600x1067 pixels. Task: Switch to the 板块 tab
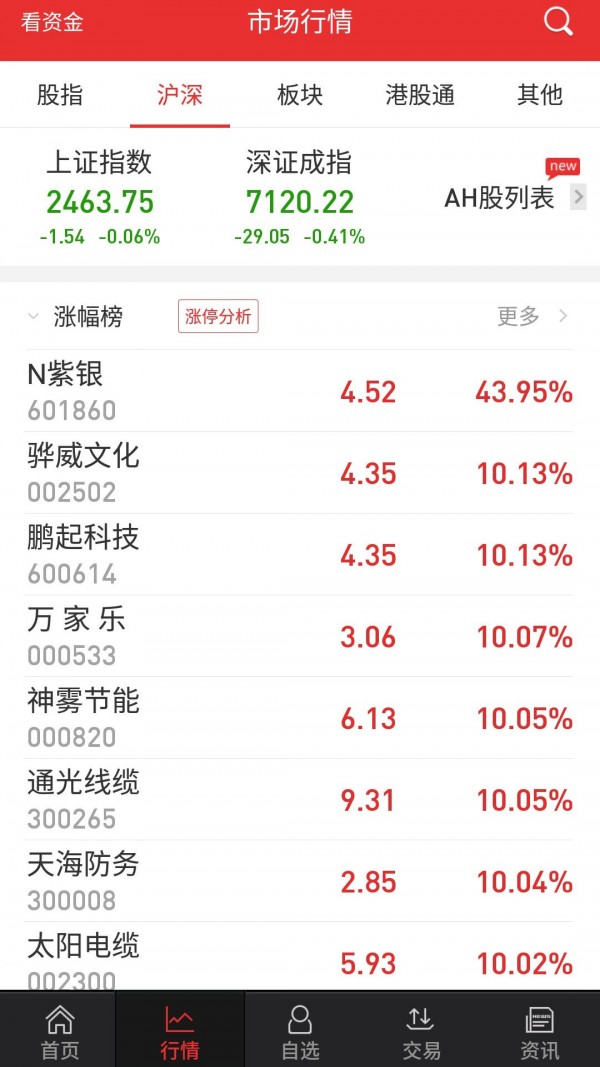pos(300,95)
